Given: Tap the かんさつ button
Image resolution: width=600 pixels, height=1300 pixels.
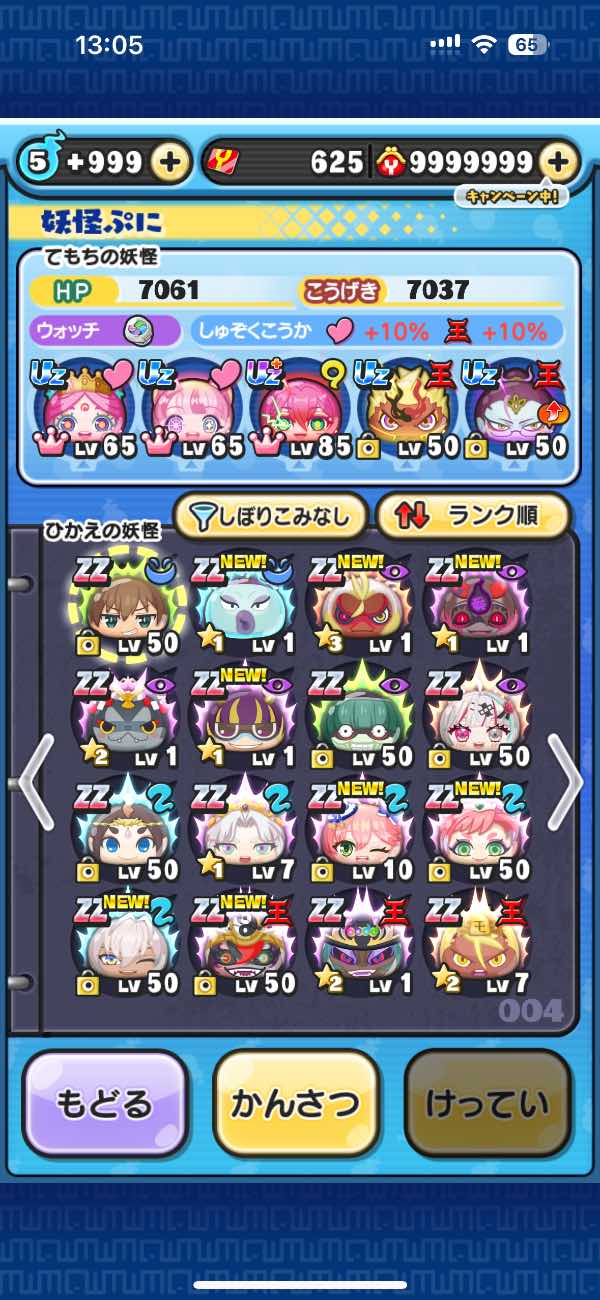Looking at the screenshot, I should click(x=295, y=1104).
